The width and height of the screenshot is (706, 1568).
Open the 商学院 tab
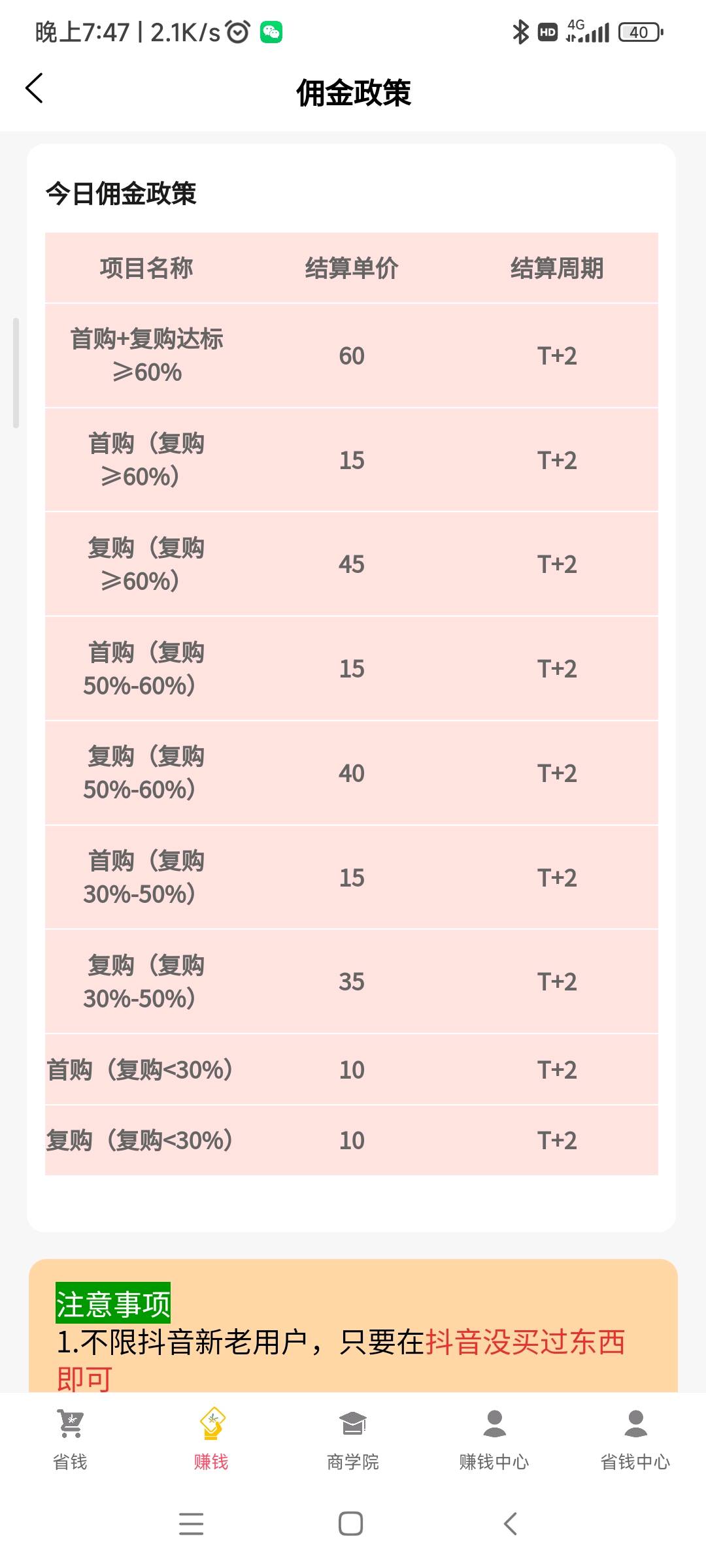click(353, 1440)
